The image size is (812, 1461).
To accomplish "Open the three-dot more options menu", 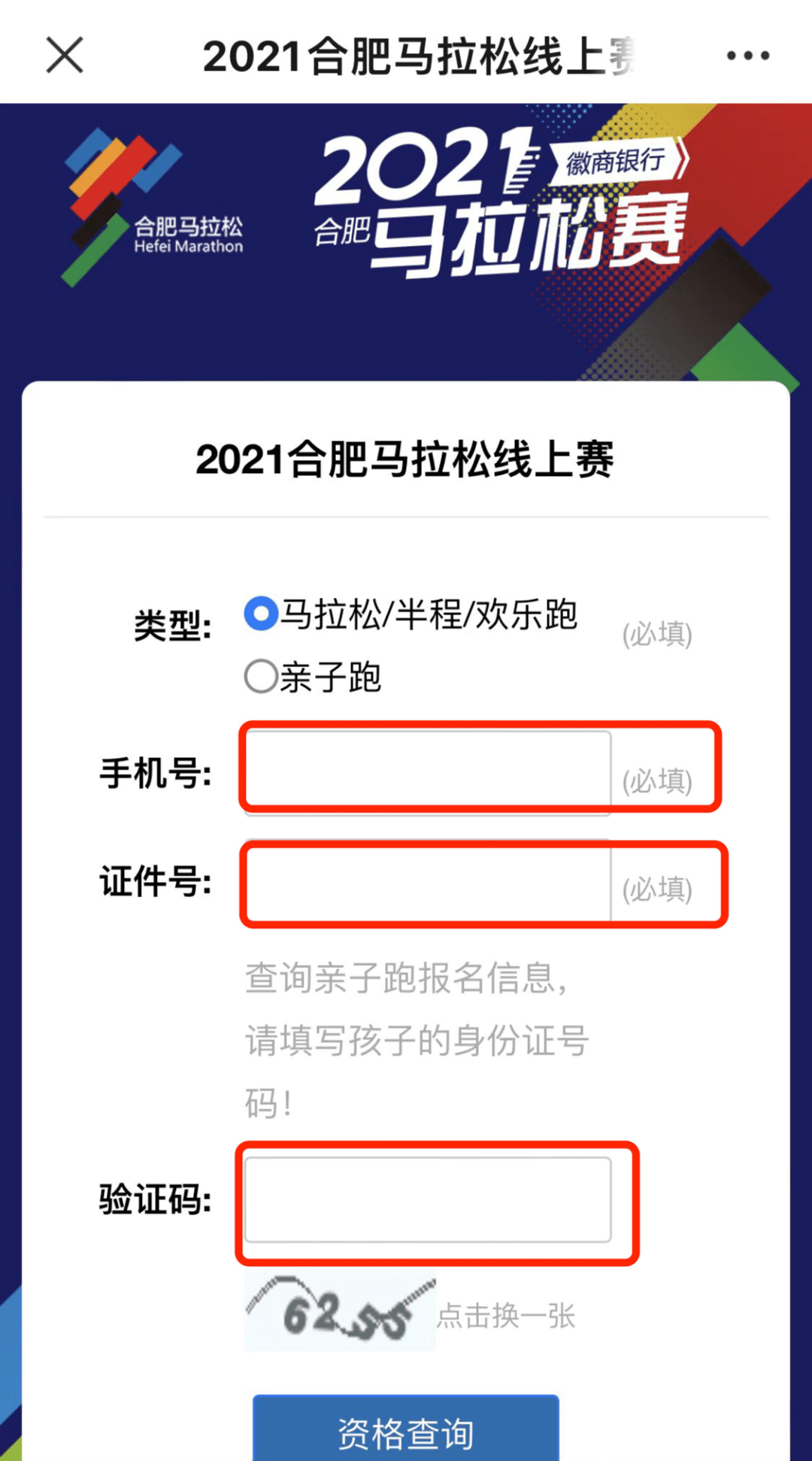I will click(747, 54).
